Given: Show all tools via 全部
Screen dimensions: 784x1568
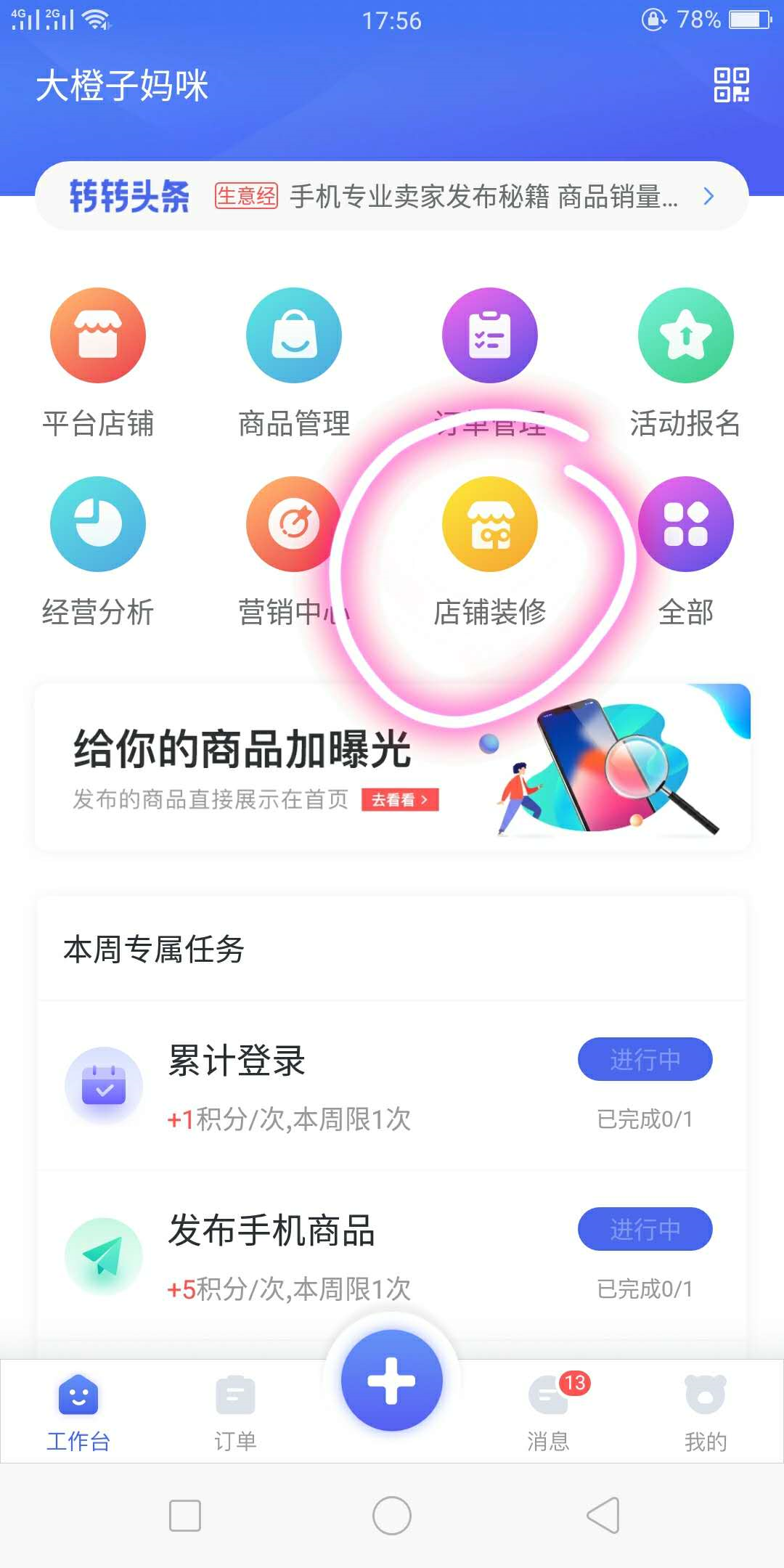Looking at the screenshot, I should tap(685, 524).
